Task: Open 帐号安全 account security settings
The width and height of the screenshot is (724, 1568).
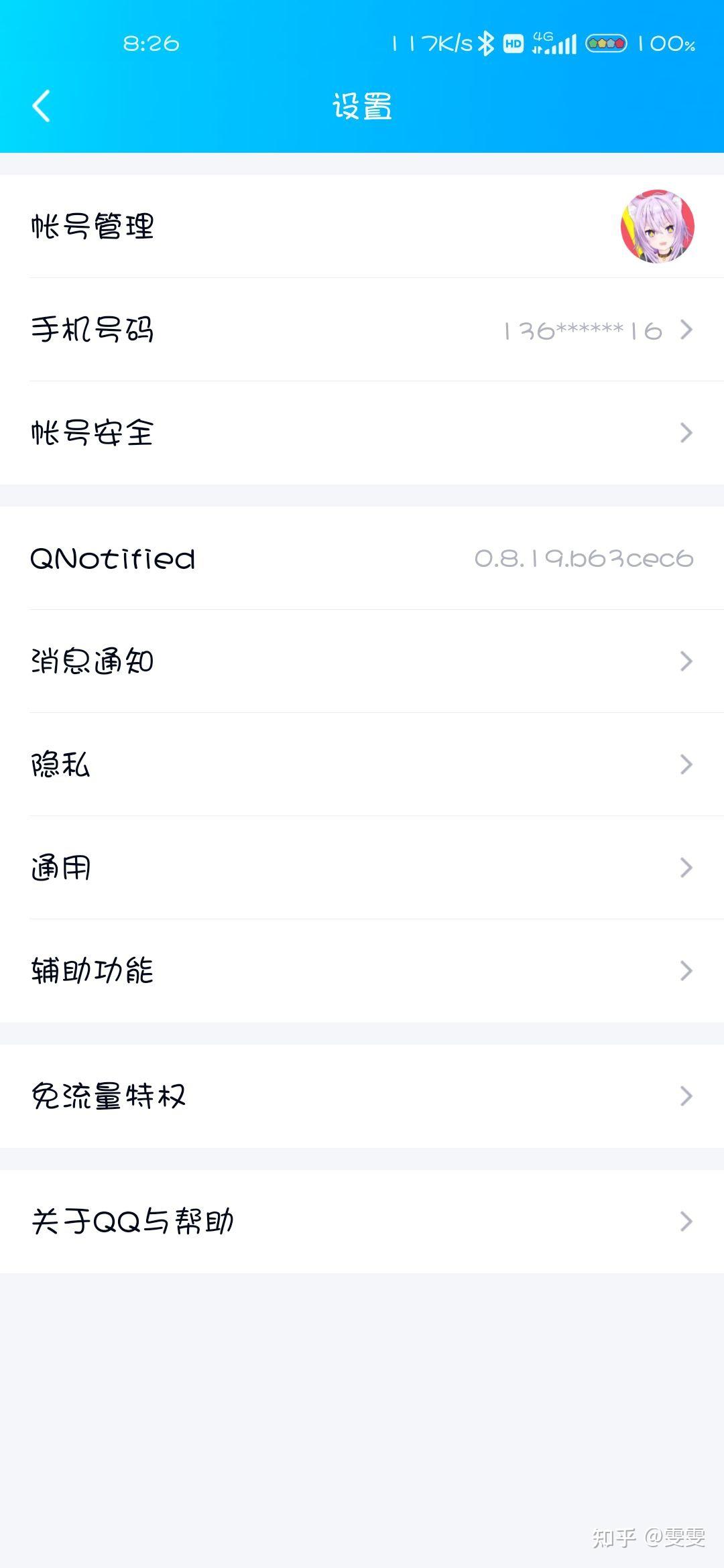Action: click(x=362, y=433)
